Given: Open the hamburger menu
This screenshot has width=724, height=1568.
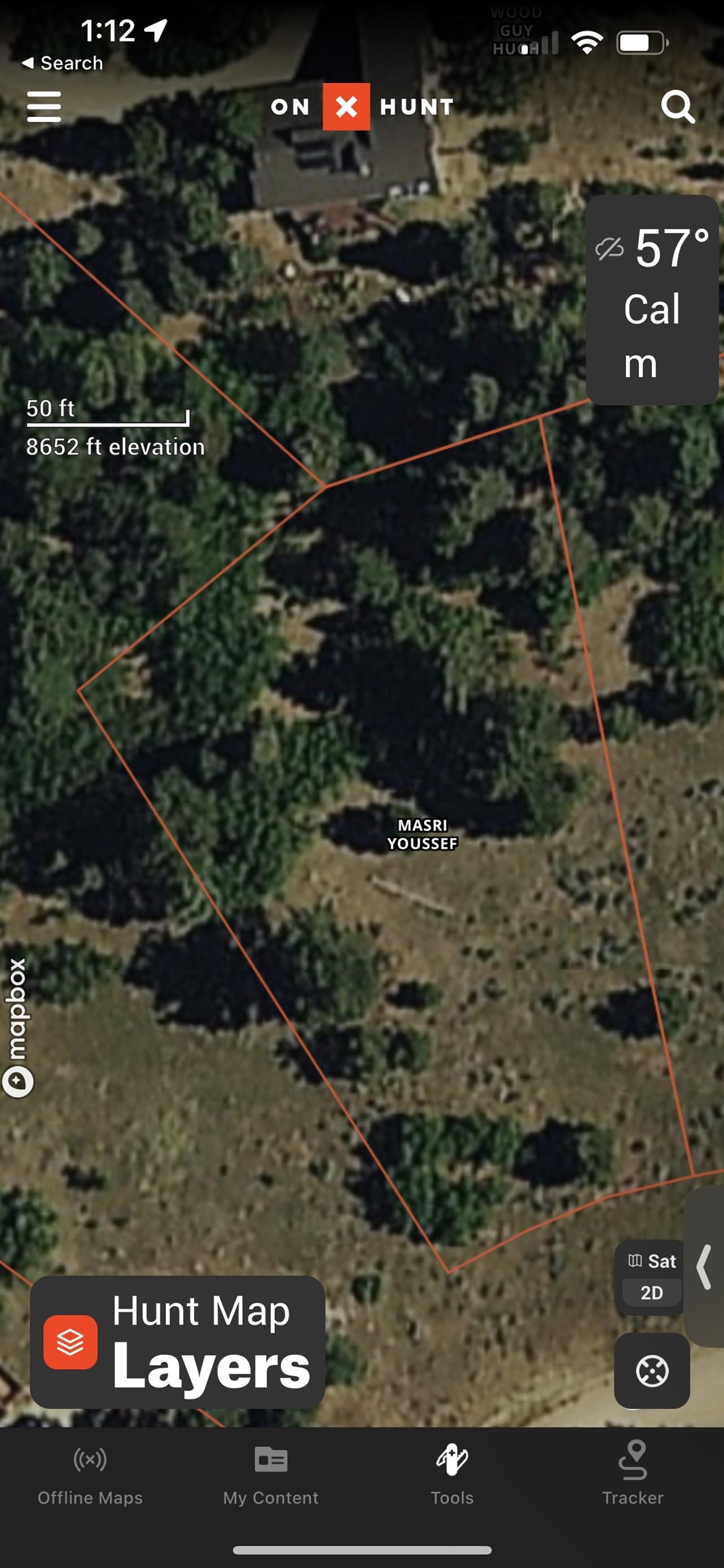Looking at the screenshot, I should coord(44,107).
